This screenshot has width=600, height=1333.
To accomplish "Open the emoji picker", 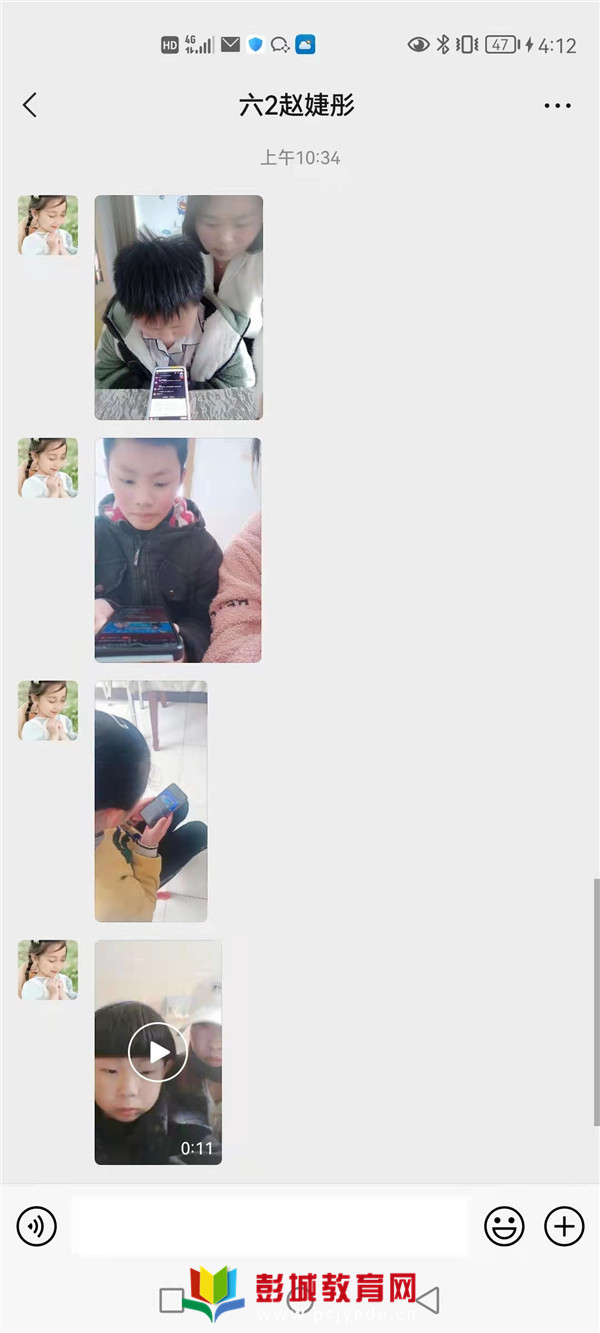I will (504, 1226).
